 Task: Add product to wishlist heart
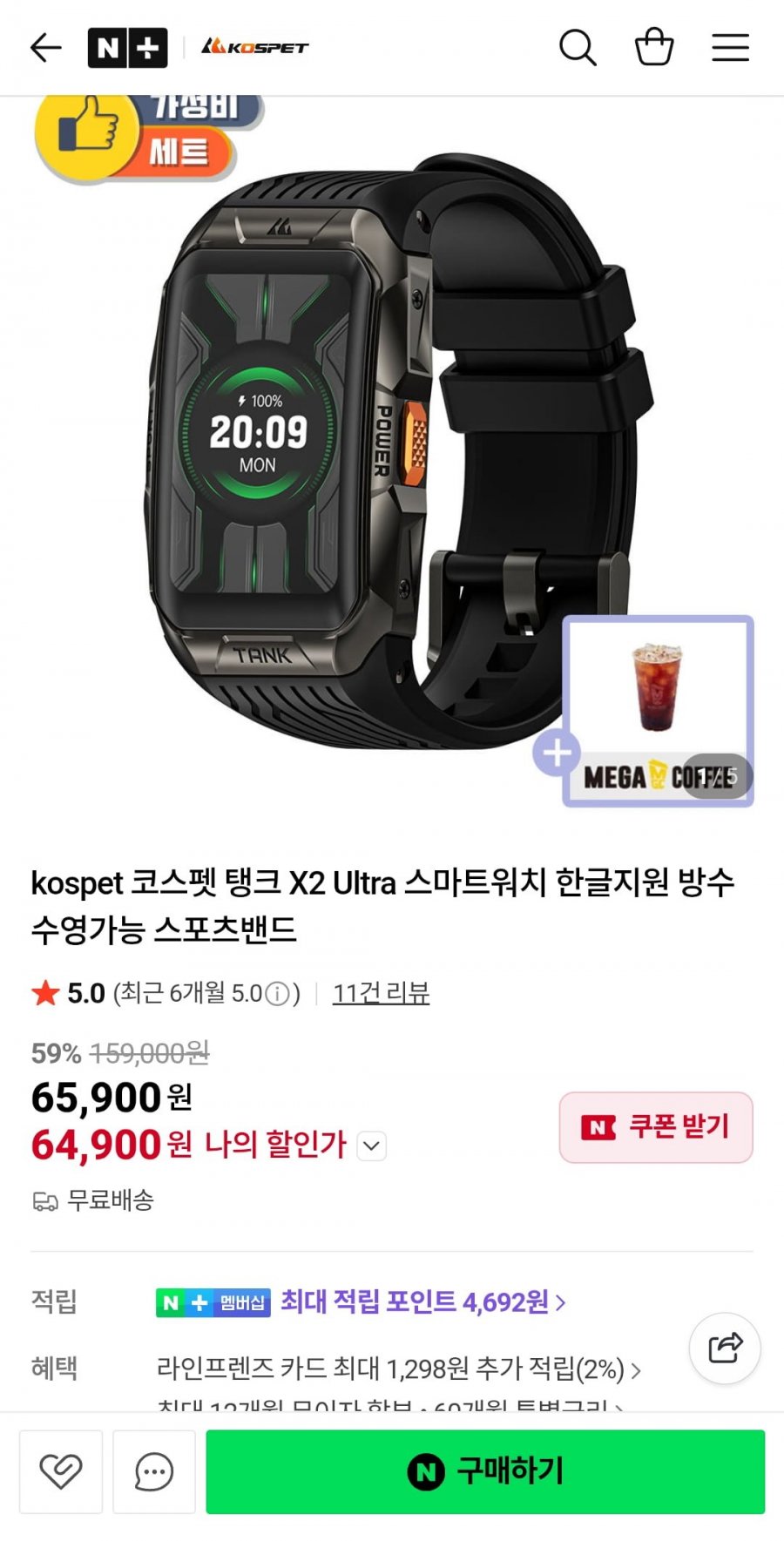pyautogui.click(x=61, y=1471)
